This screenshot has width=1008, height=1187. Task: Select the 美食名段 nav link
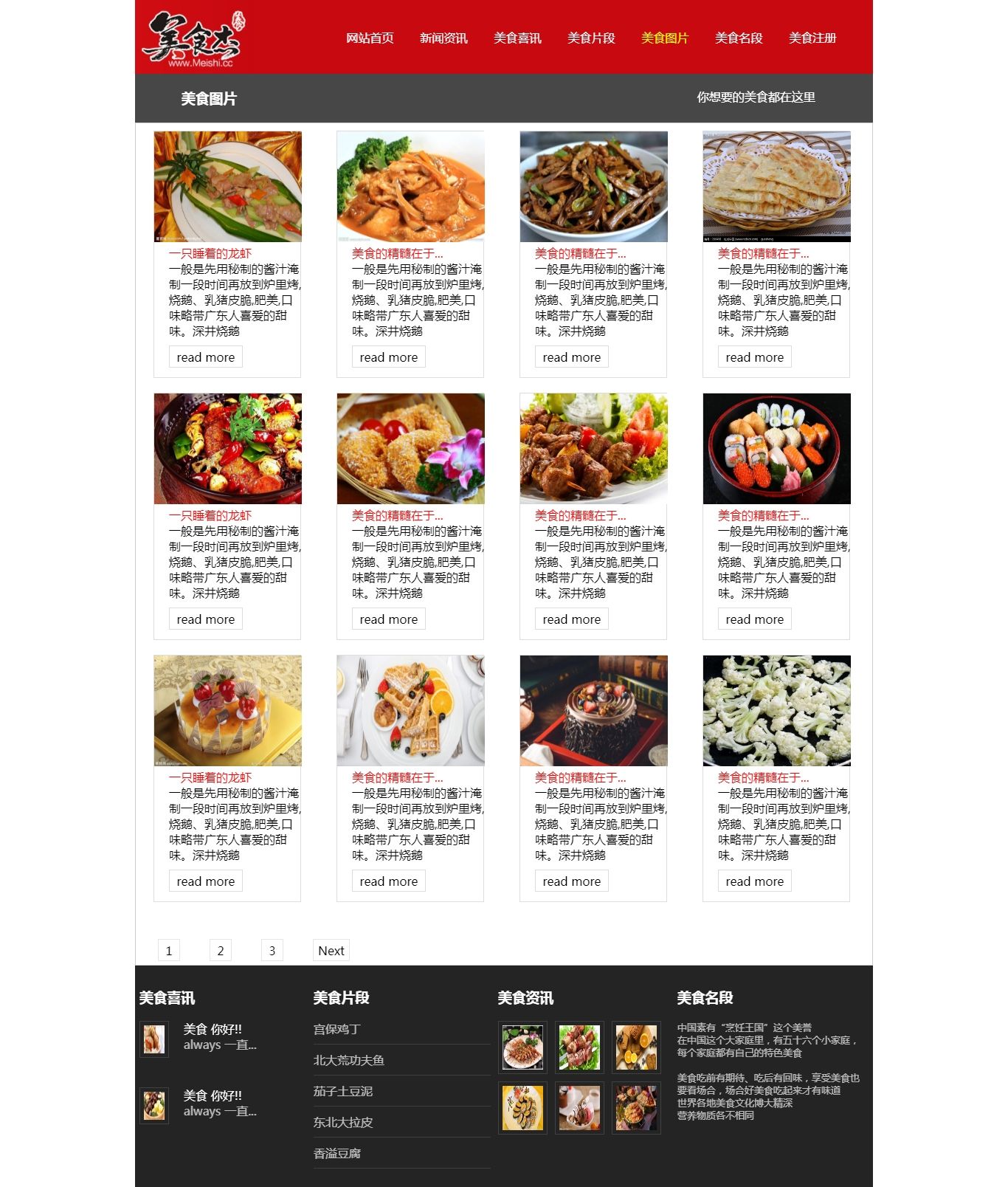[739, 38]
